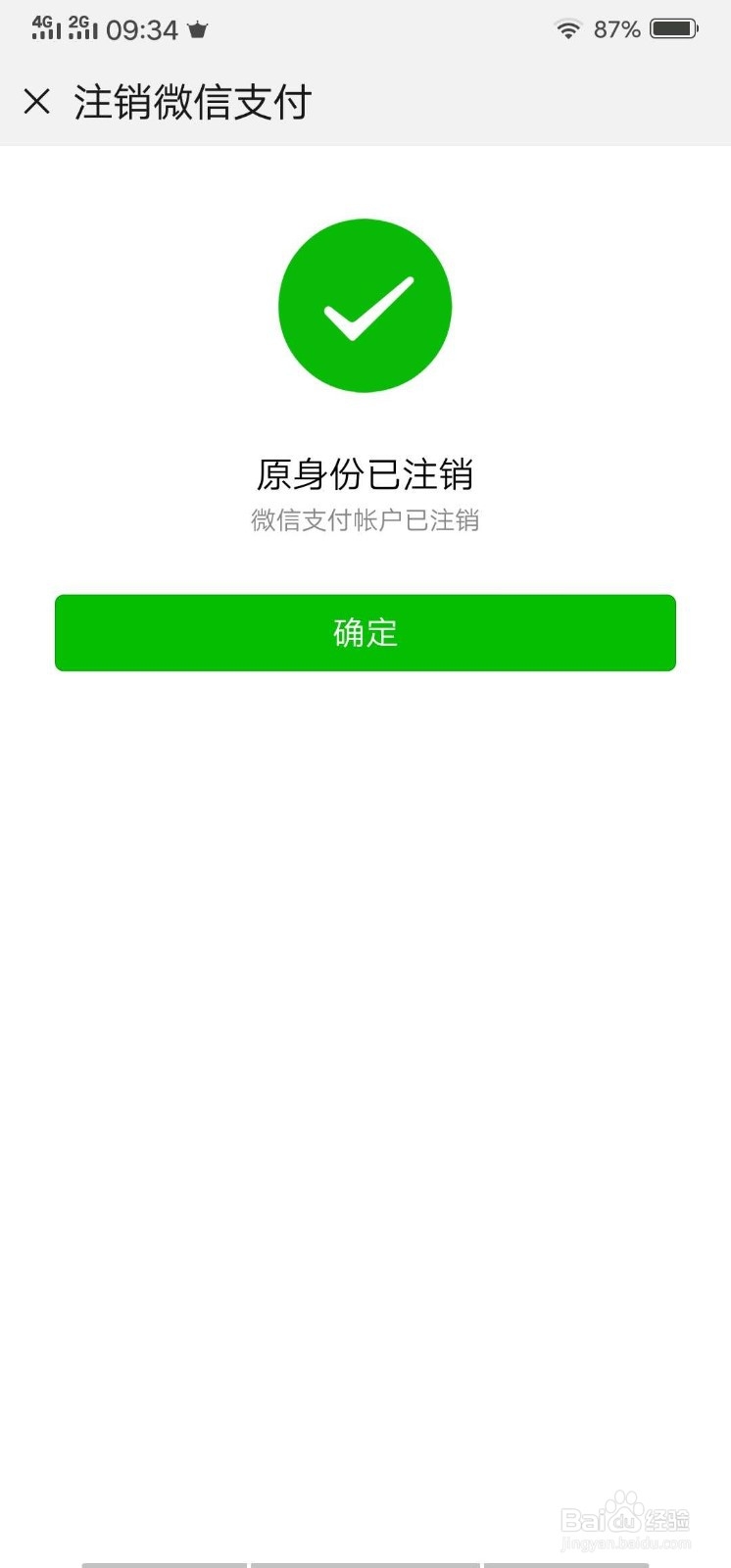Viewport: 731px width, 1568px height.
Task: Tap the Wi-Fi status icon
Action: click(566, 29)
